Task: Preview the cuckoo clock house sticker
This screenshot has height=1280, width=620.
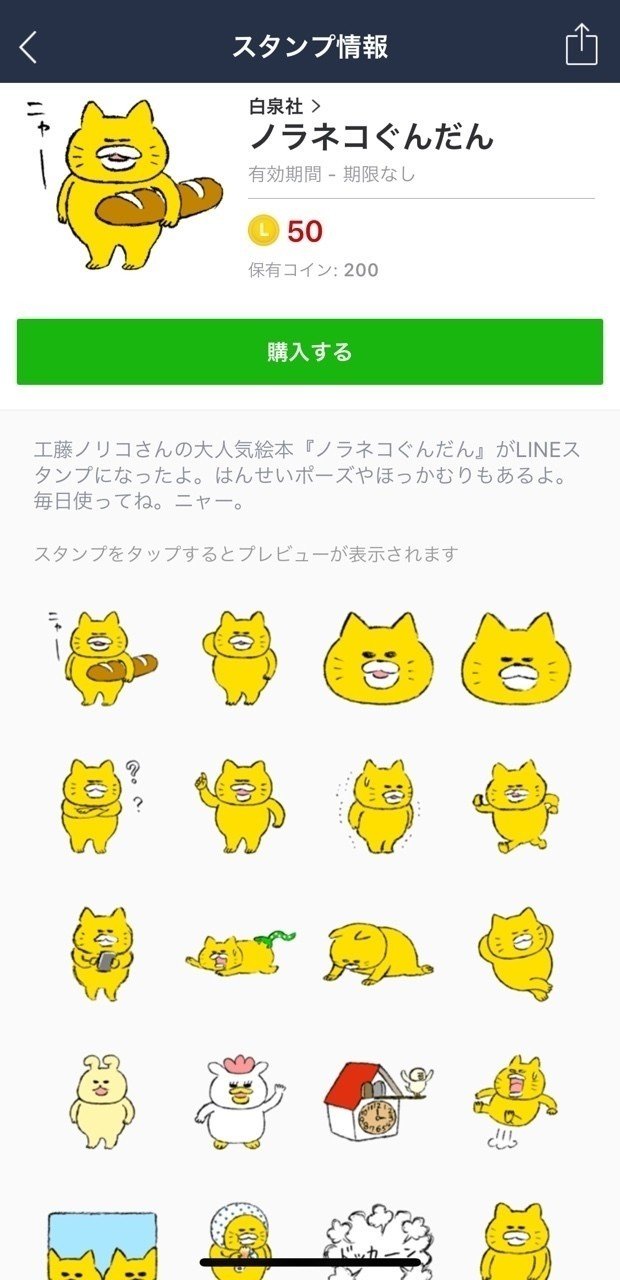Action: 378,1102
